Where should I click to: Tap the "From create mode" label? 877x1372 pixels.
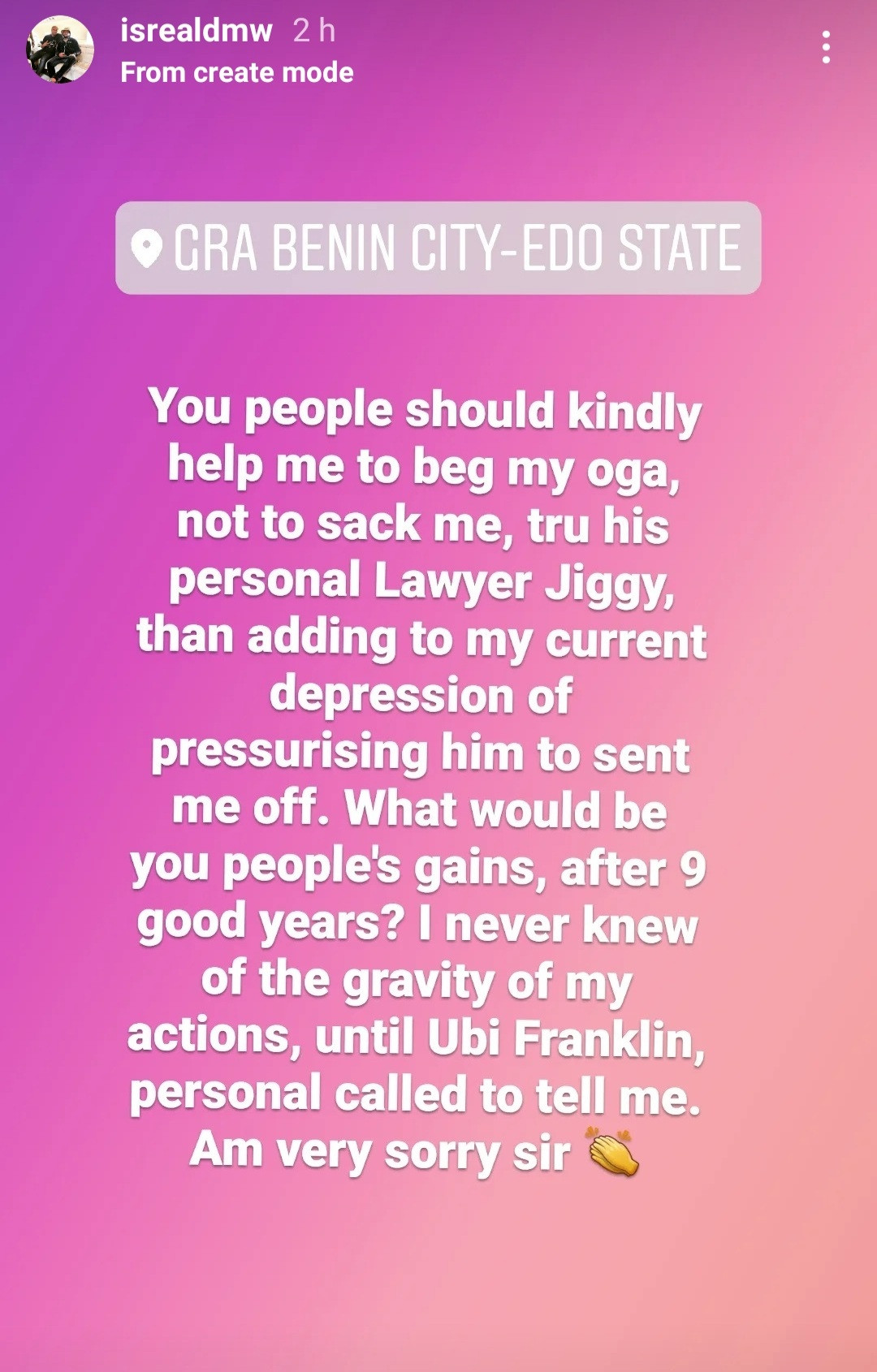pyautogui.click(x=236, y=73)
